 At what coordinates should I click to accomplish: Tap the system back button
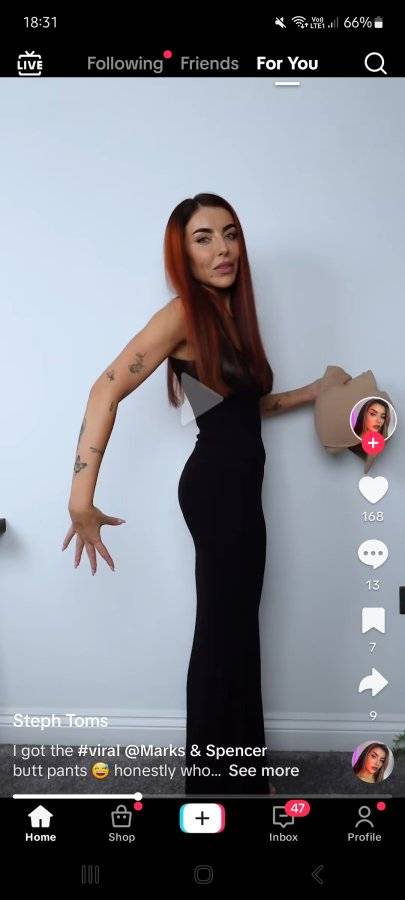pos(317,874)
